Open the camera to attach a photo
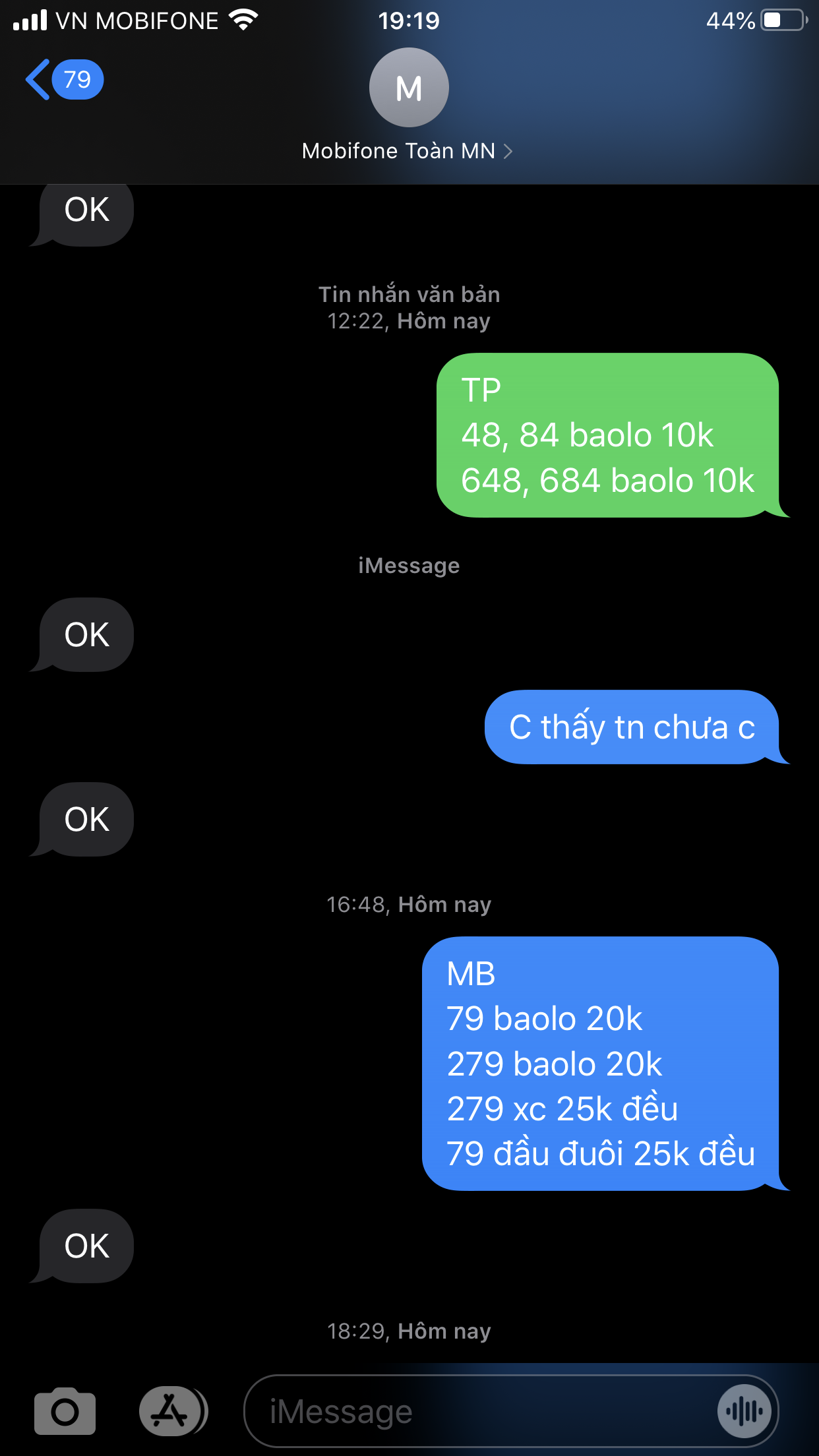Viewport: 819px width, 1456px height. (65, 1411)
